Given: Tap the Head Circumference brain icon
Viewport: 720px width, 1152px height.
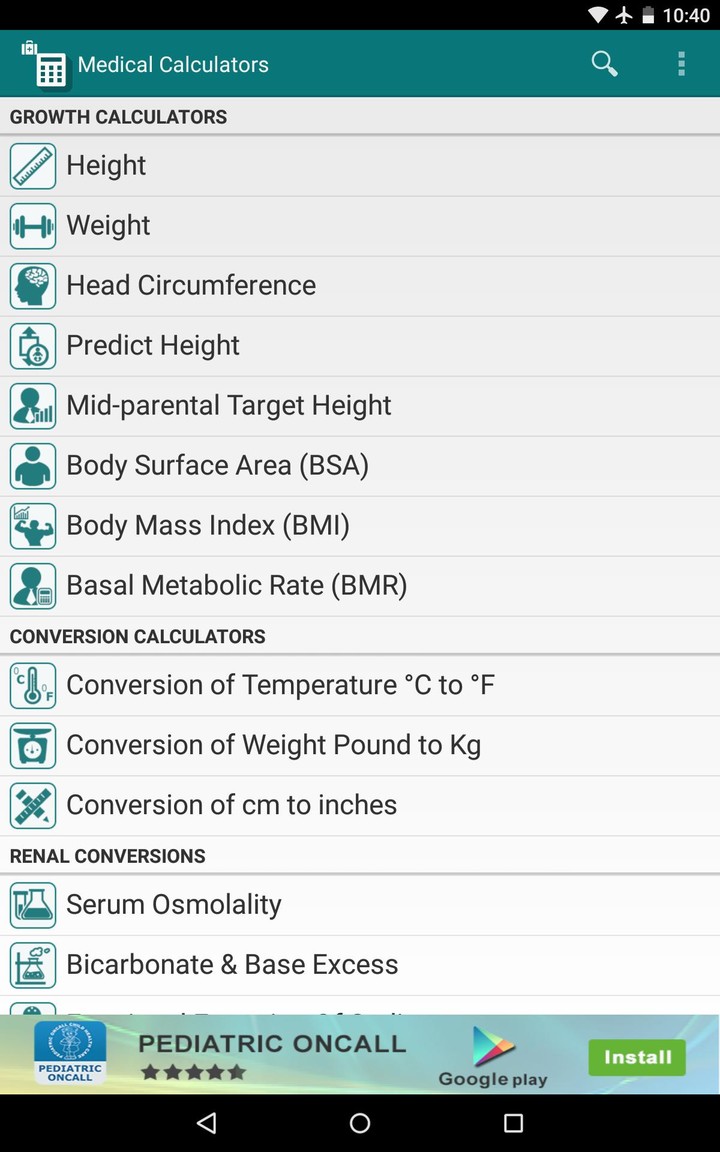Looking at the screenshot, I should click(32, 286).
